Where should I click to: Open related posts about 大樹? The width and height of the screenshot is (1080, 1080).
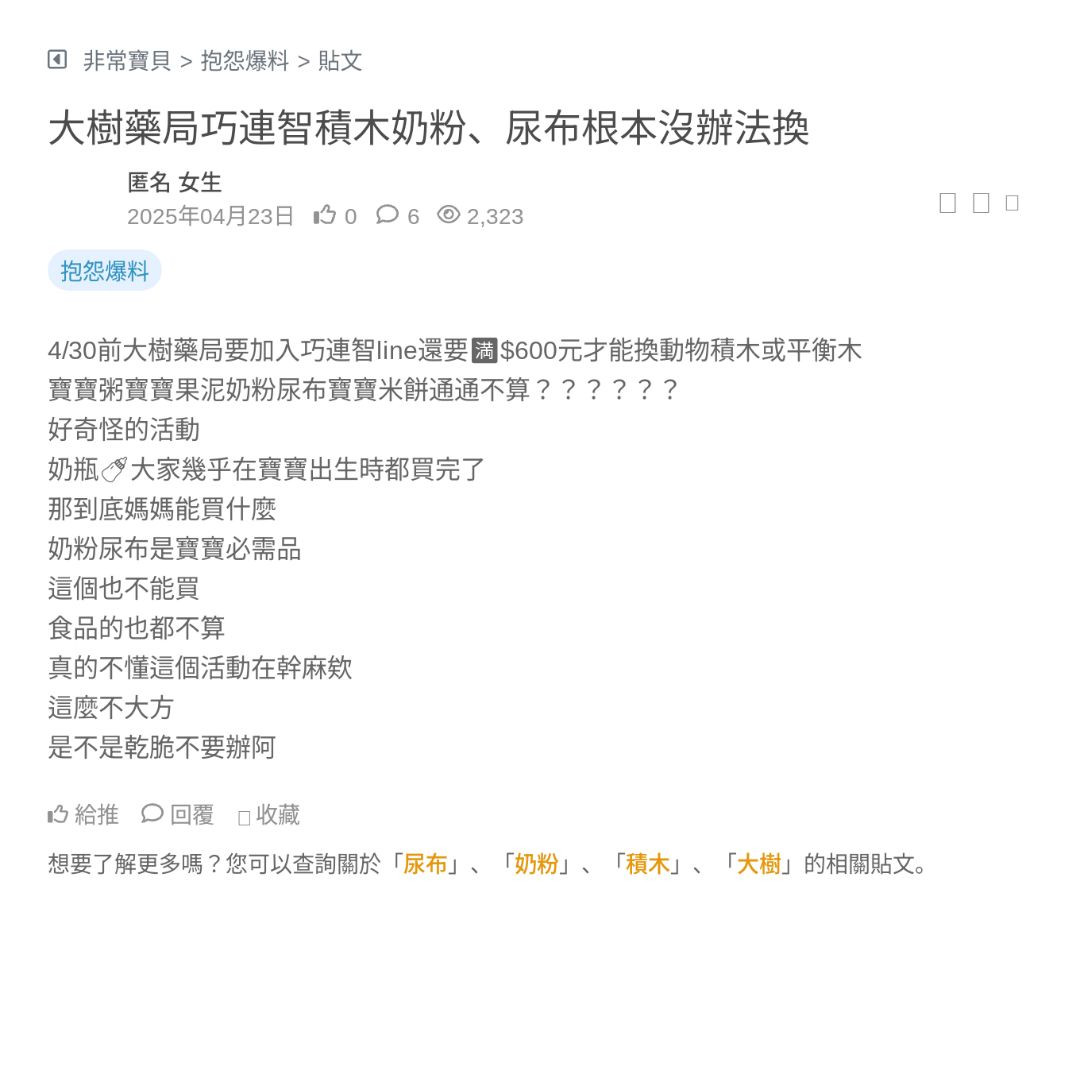pyautogui.click(x=758, y=864)
